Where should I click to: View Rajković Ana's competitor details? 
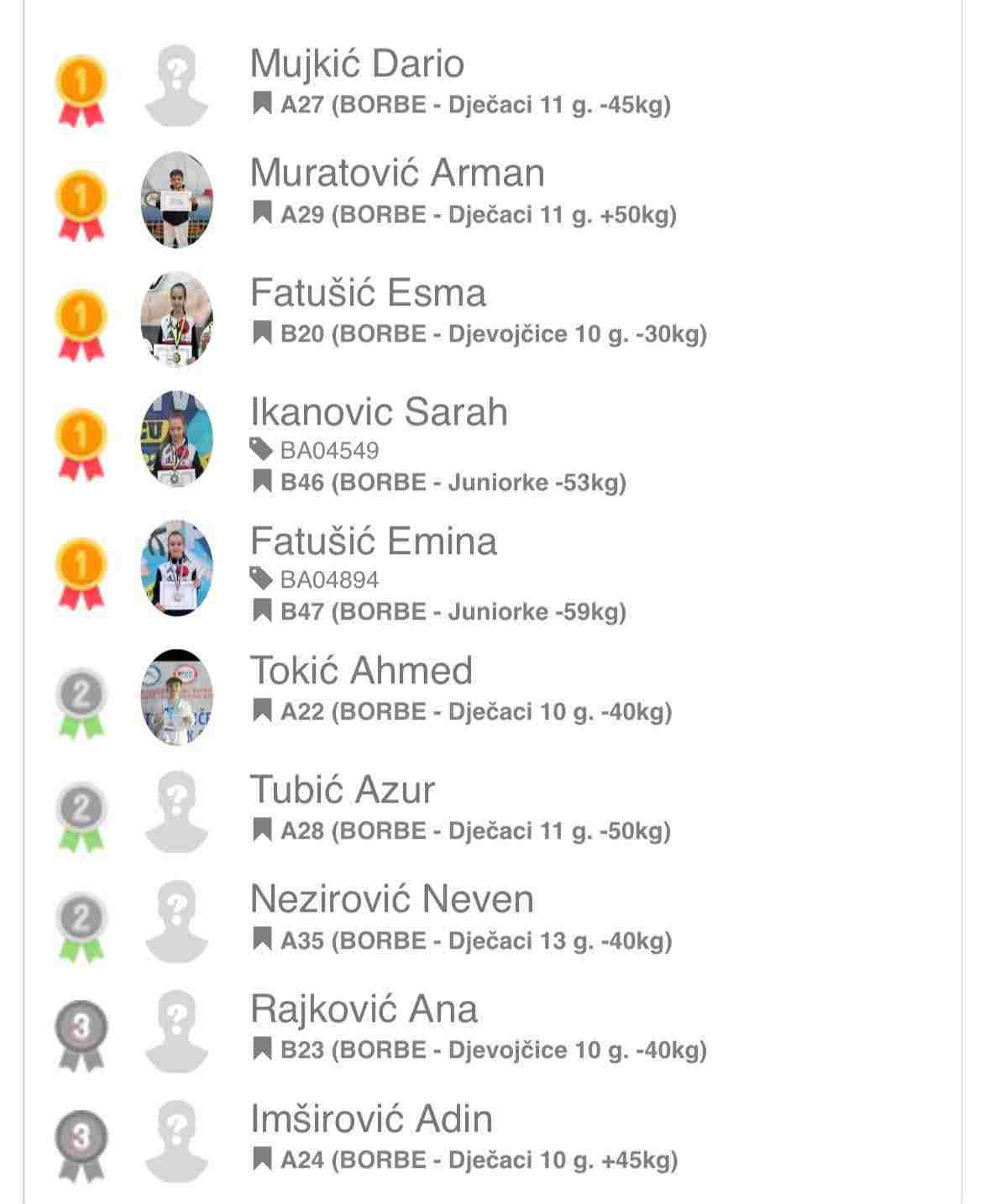(364, 1009)
